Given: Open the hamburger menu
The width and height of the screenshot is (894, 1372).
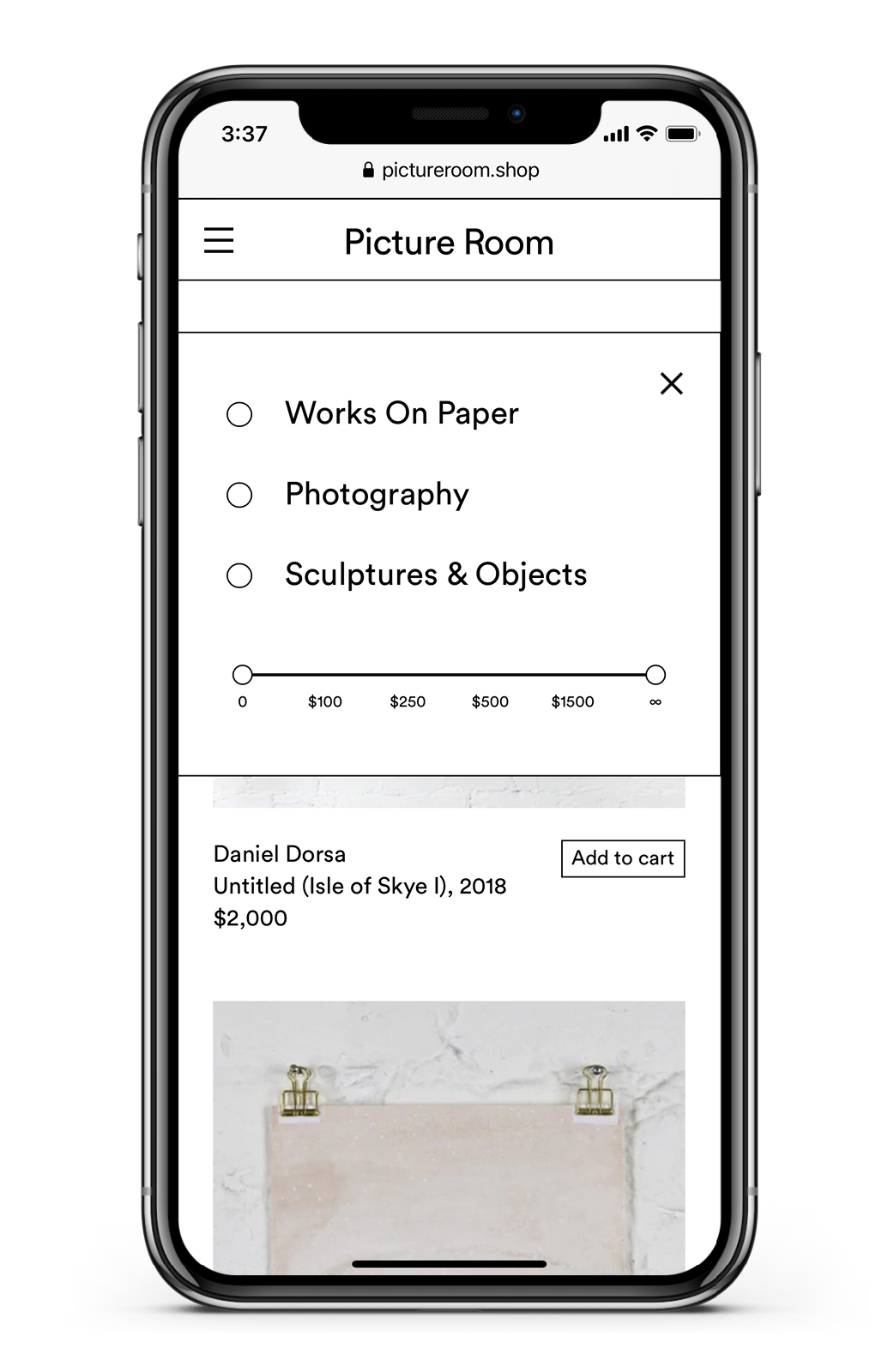Looking at the screenshot, I should click(219, 240).
